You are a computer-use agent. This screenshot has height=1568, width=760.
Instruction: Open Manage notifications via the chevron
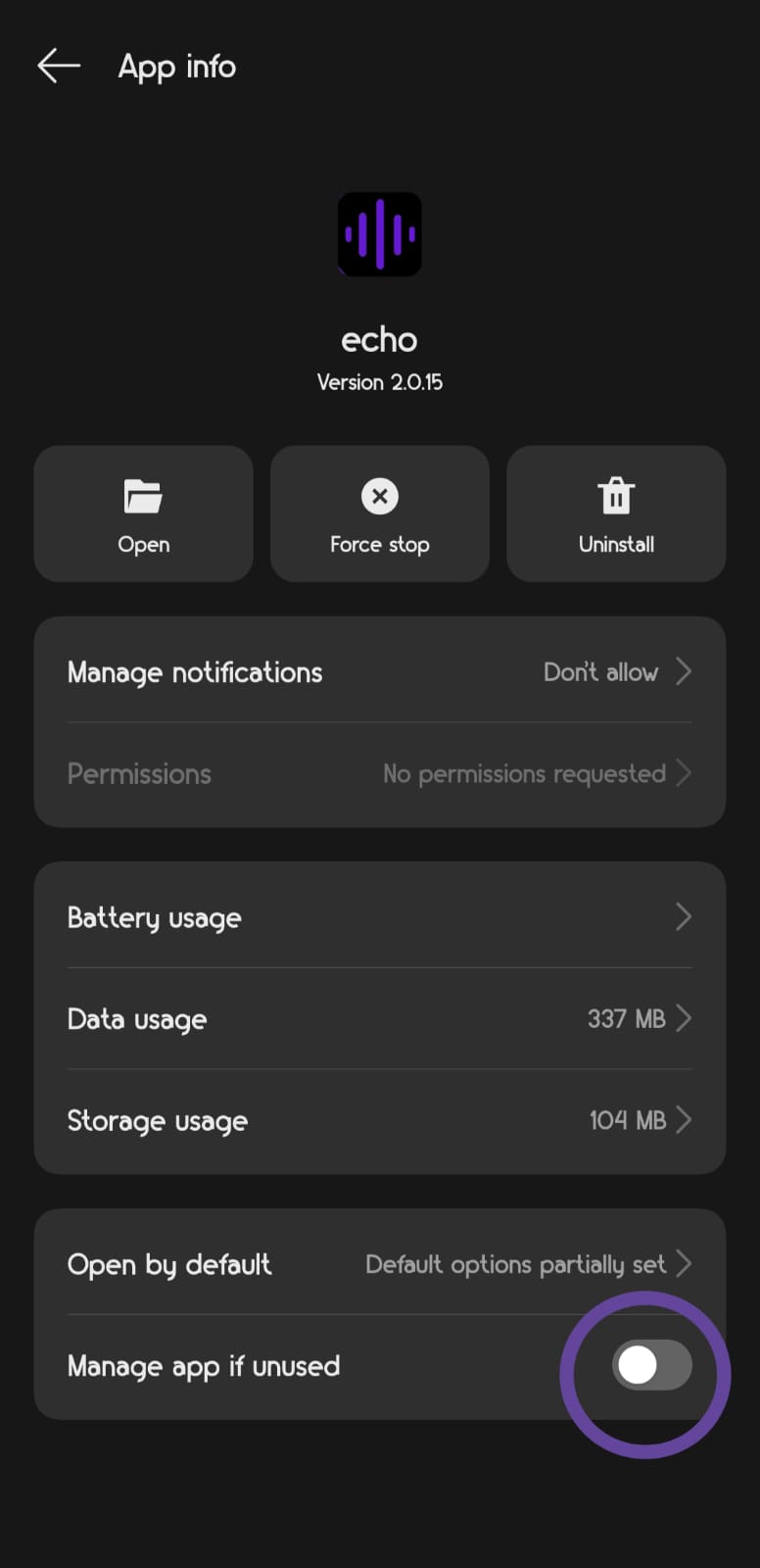pyautogui.click(x=684, y=672)
